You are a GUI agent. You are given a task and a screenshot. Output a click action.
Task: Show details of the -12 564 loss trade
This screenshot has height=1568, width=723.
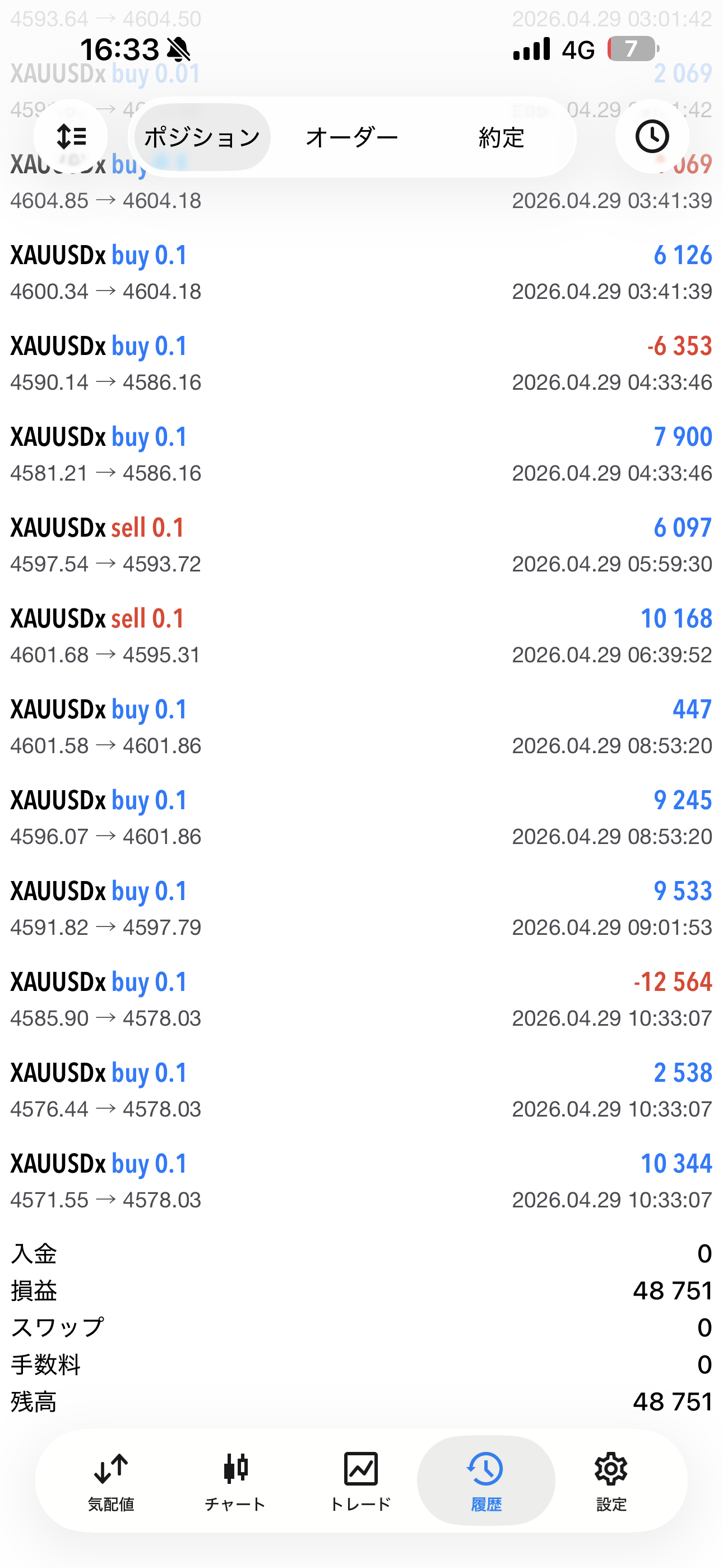click(x=361, y=999)
